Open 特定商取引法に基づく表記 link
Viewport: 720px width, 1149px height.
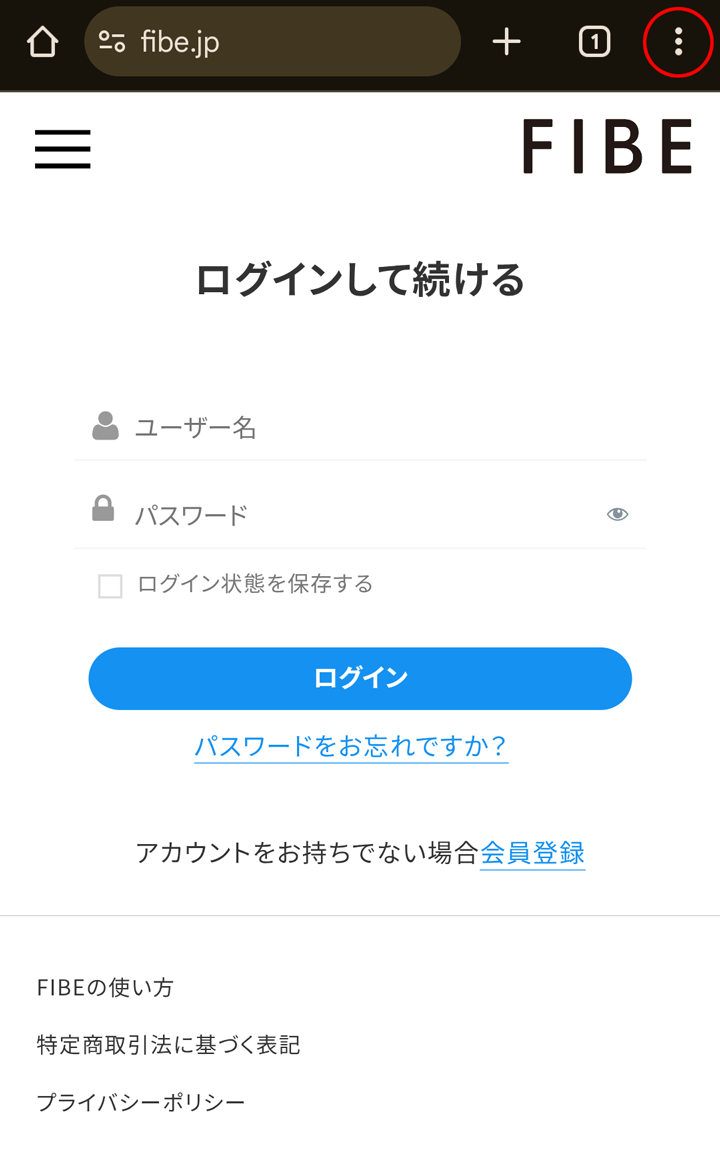pos(168,1045)
